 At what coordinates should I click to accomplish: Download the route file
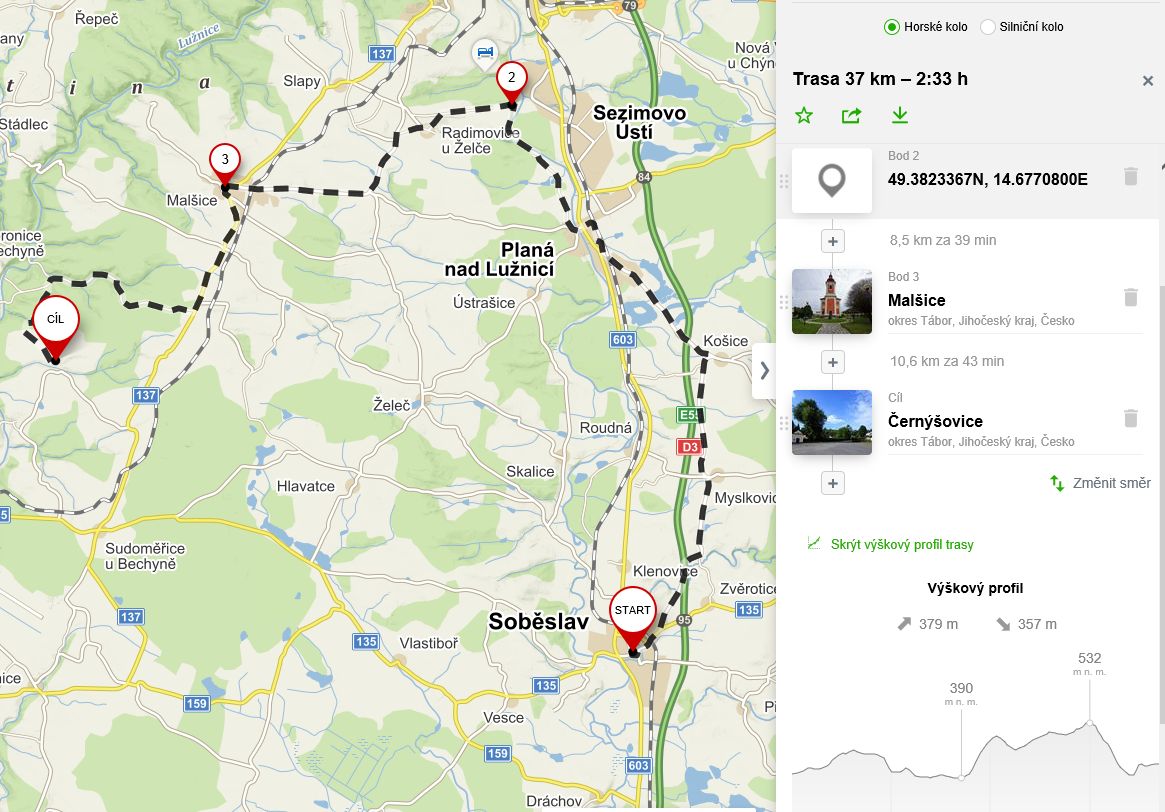pos(900,116)
